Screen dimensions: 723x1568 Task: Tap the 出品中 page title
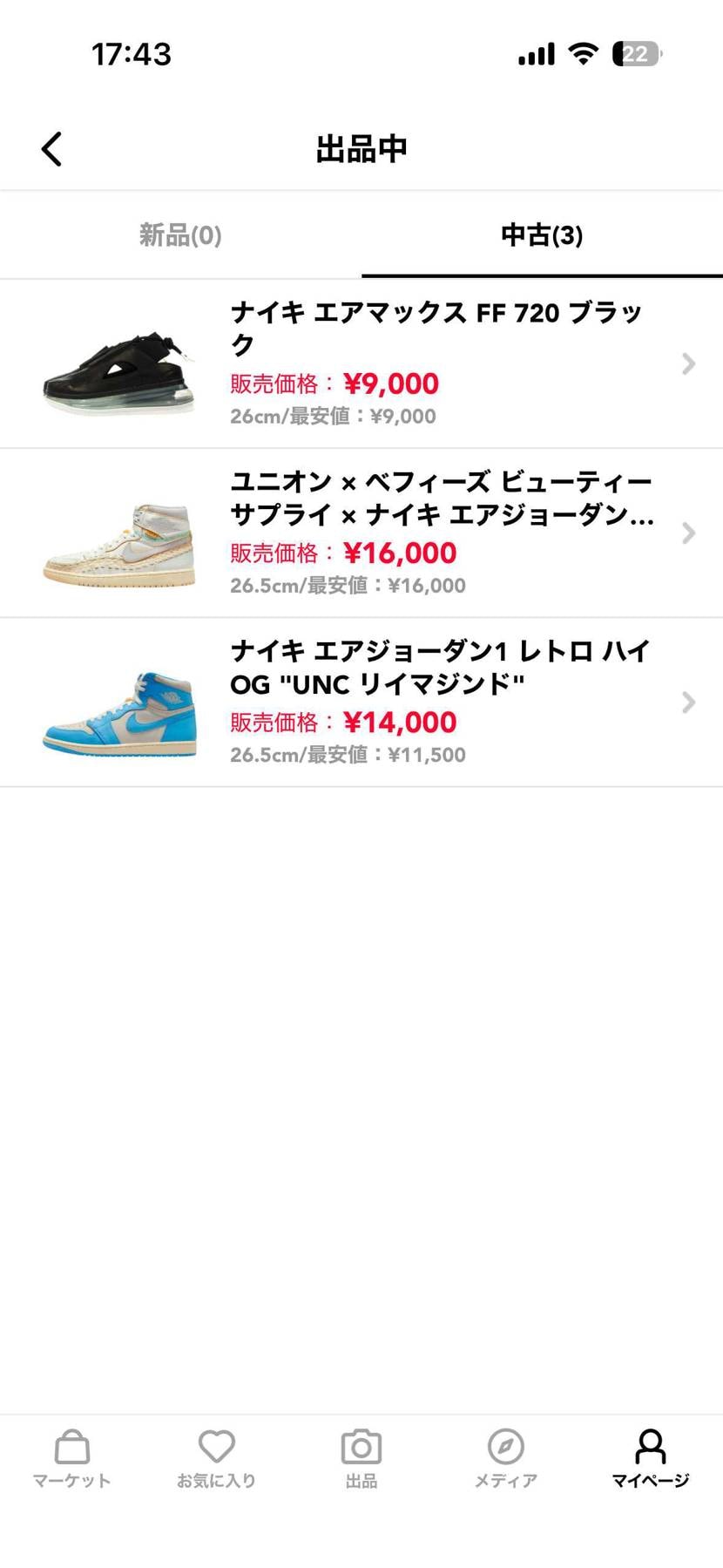pos(361,148)
